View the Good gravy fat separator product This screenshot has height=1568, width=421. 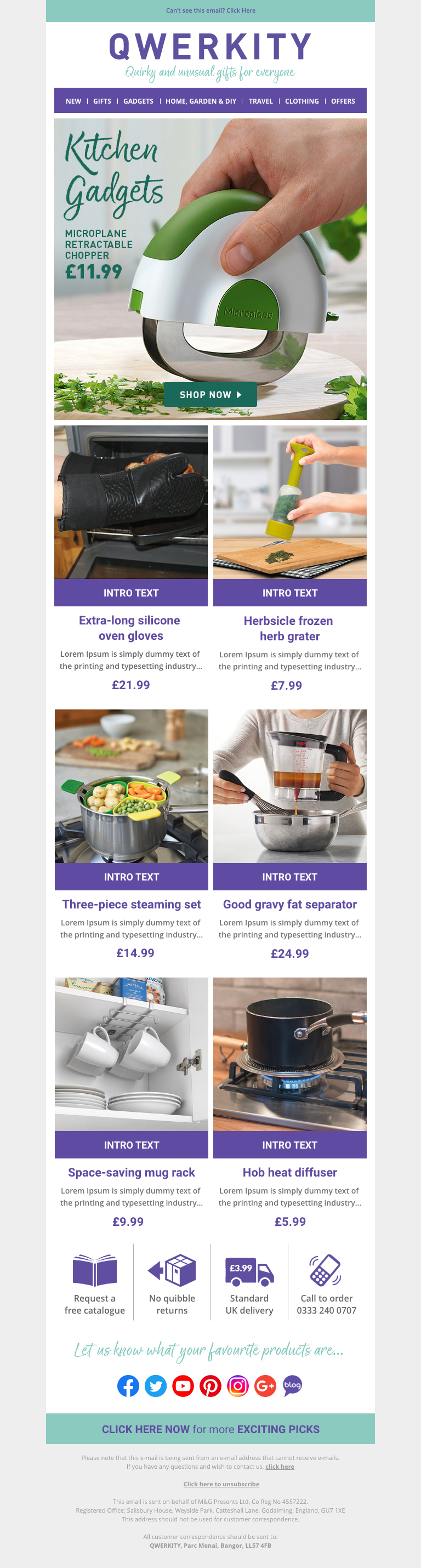tap(289, 904)
